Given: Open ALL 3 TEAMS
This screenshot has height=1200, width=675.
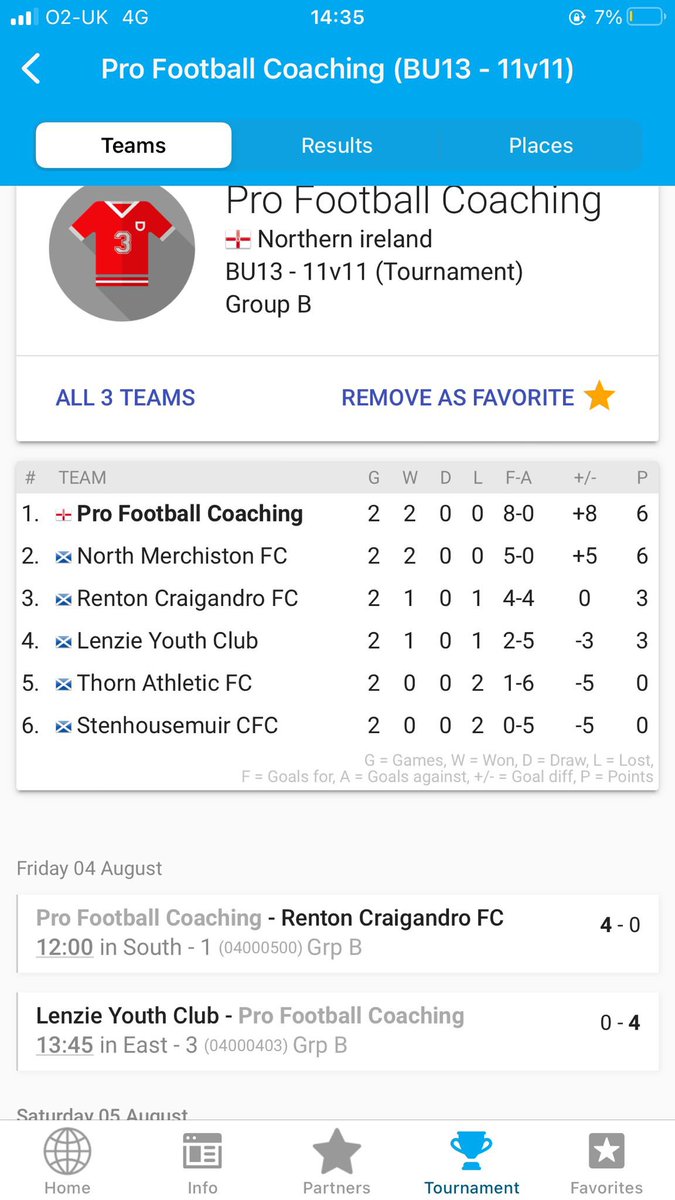Looking at the screenshot, I should [x=126, y=398].
